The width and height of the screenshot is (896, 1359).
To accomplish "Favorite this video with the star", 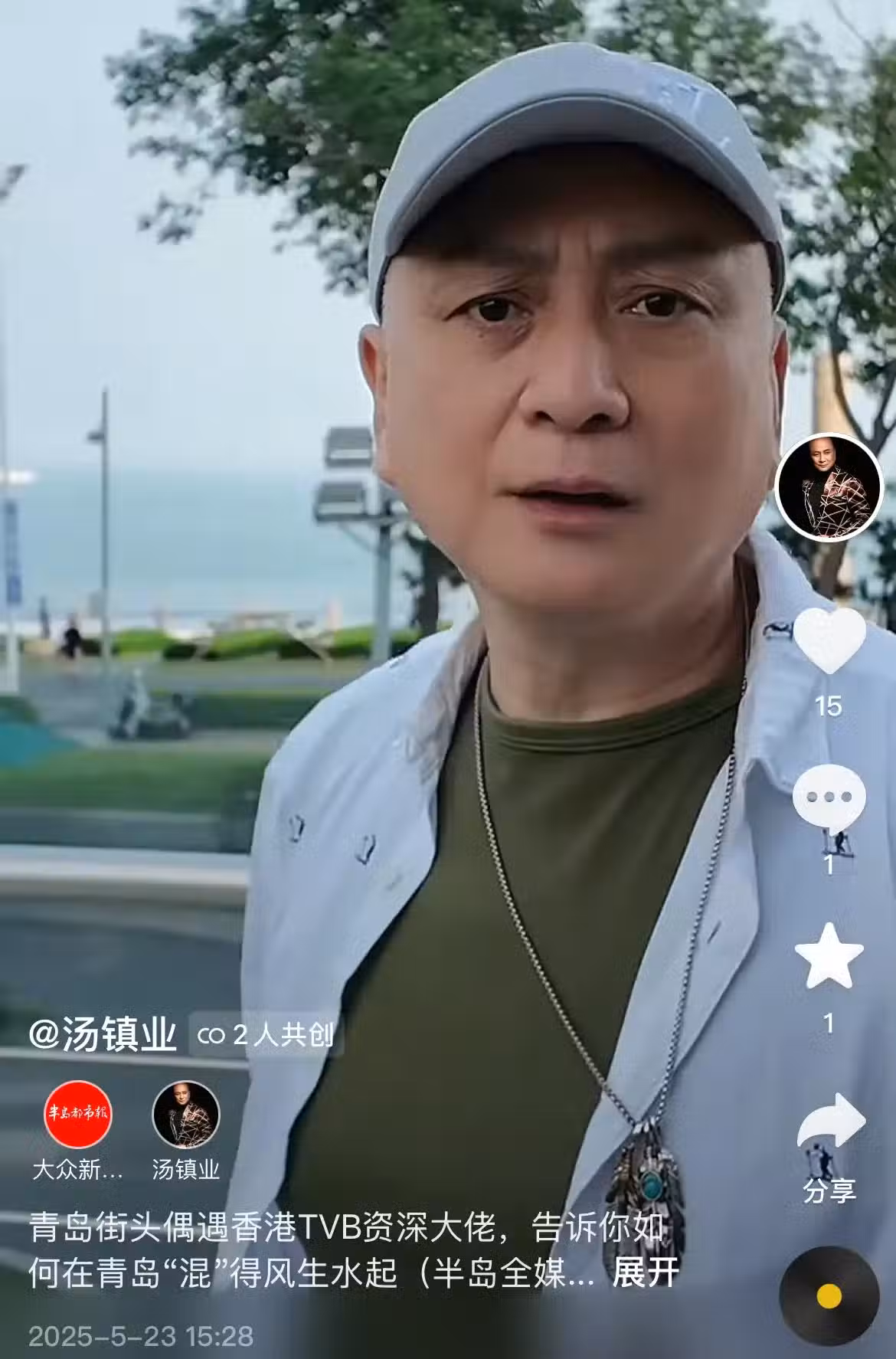I will point(829,956).
